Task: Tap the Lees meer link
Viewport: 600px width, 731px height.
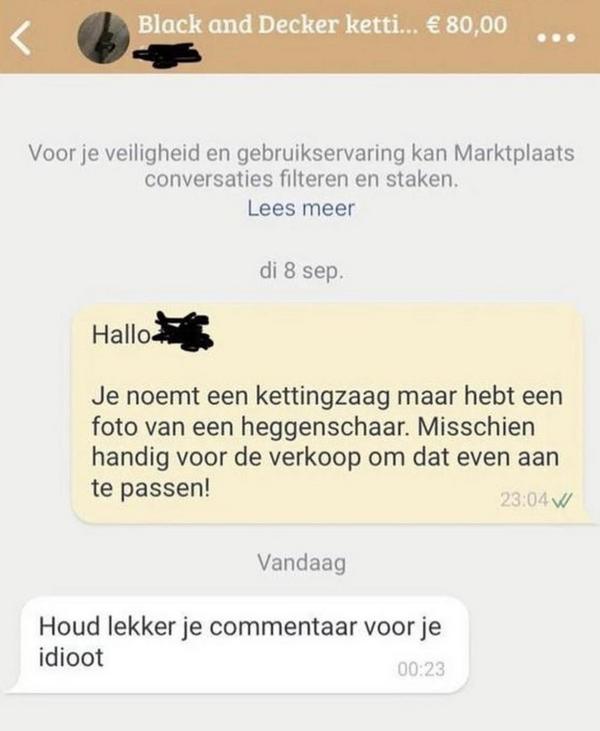Action: (300, 209)
